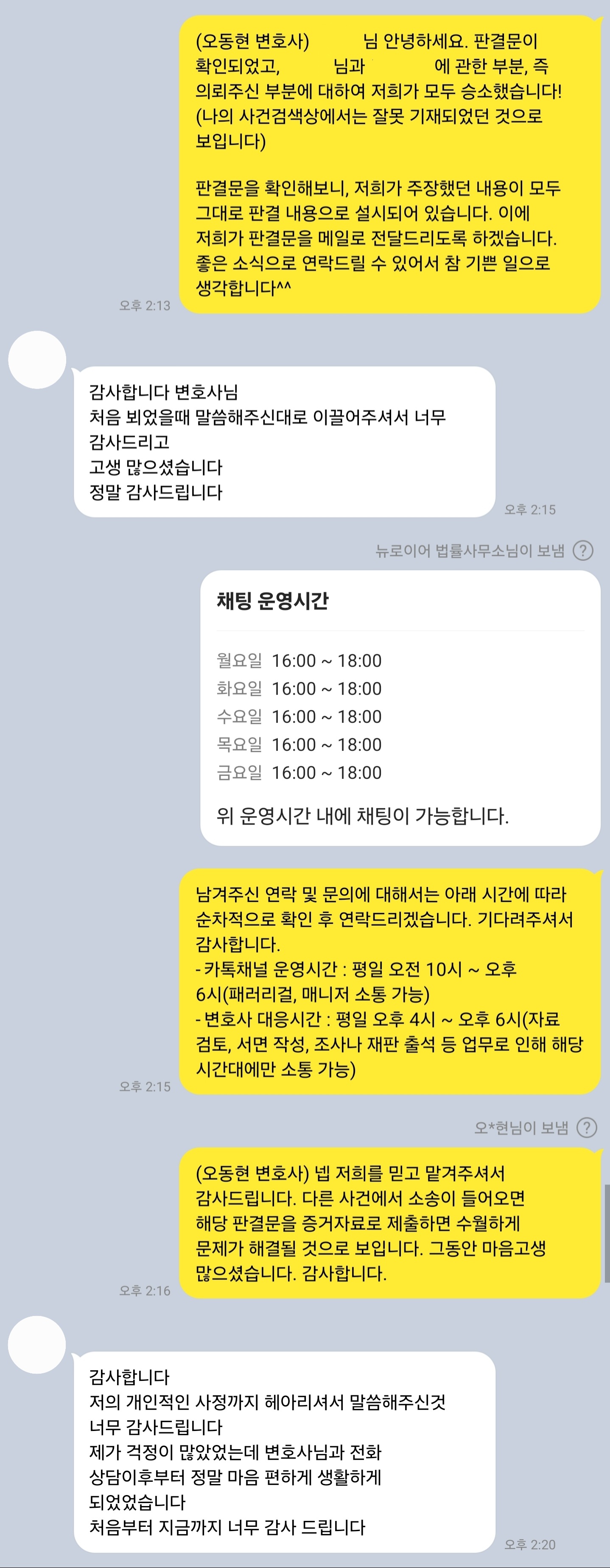Open help icon beside 뉴로이어 법률사무소님이 보냄

point(583,550)
